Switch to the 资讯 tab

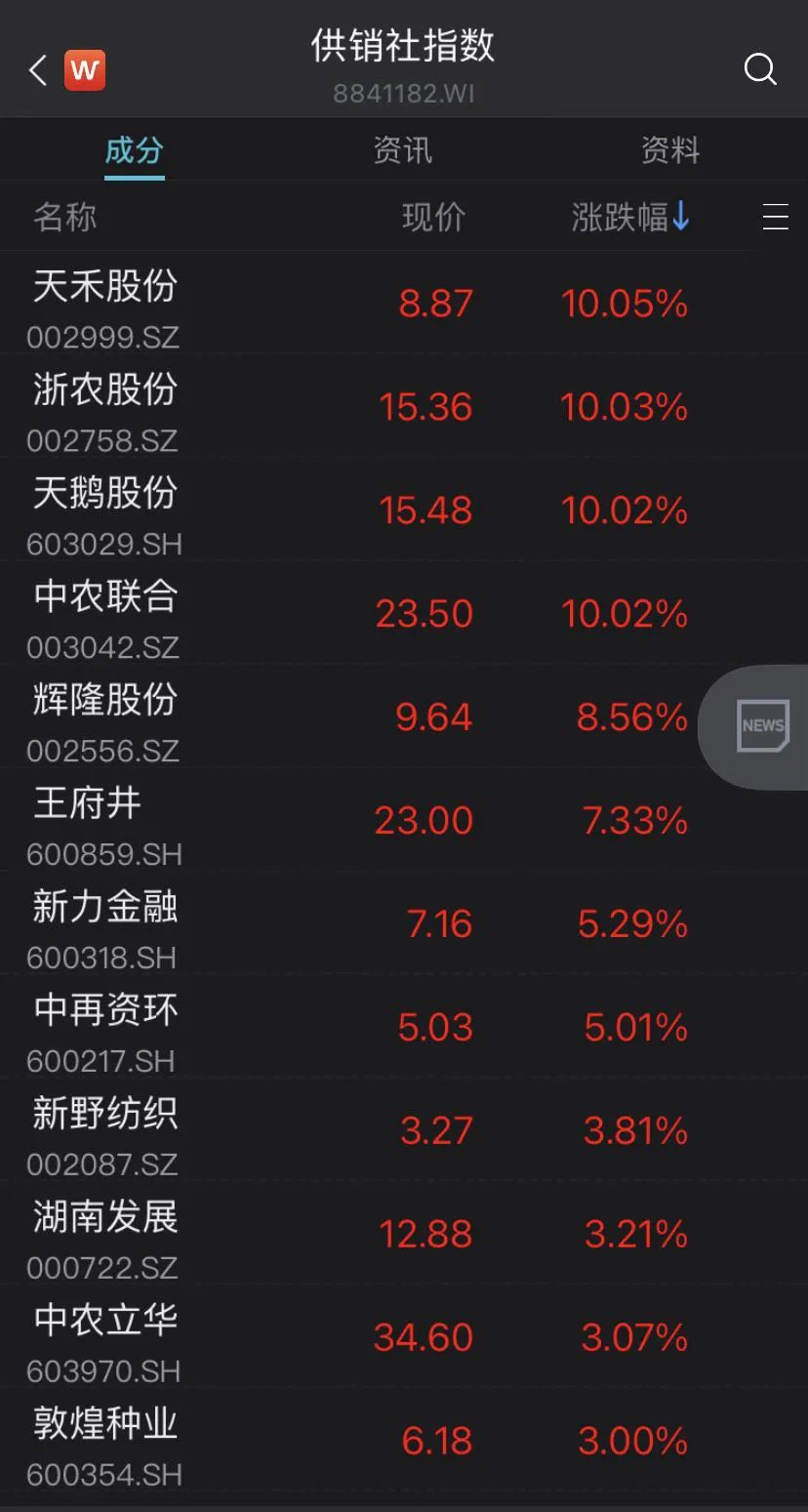pyautogui.click(x=402, y=151)
